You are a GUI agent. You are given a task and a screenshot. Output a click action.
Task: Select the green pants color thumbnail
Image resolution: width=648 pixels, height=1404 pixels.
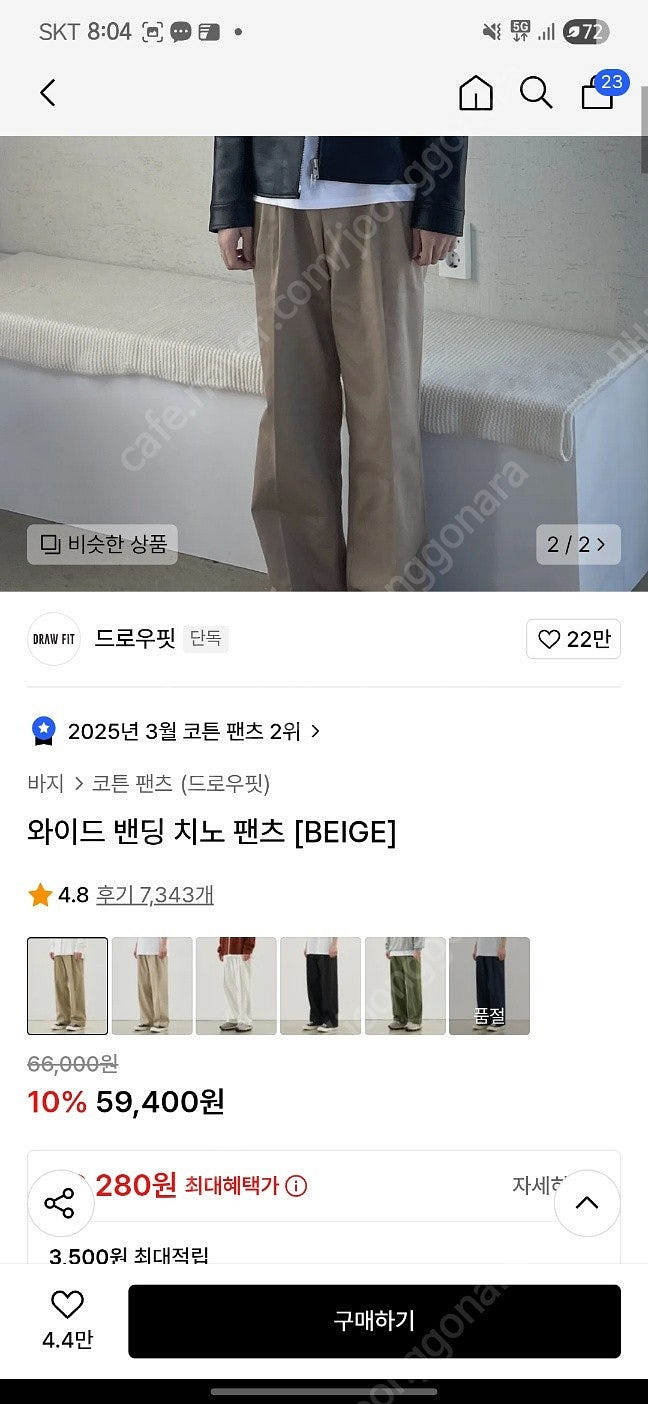(x=404, y=985)
